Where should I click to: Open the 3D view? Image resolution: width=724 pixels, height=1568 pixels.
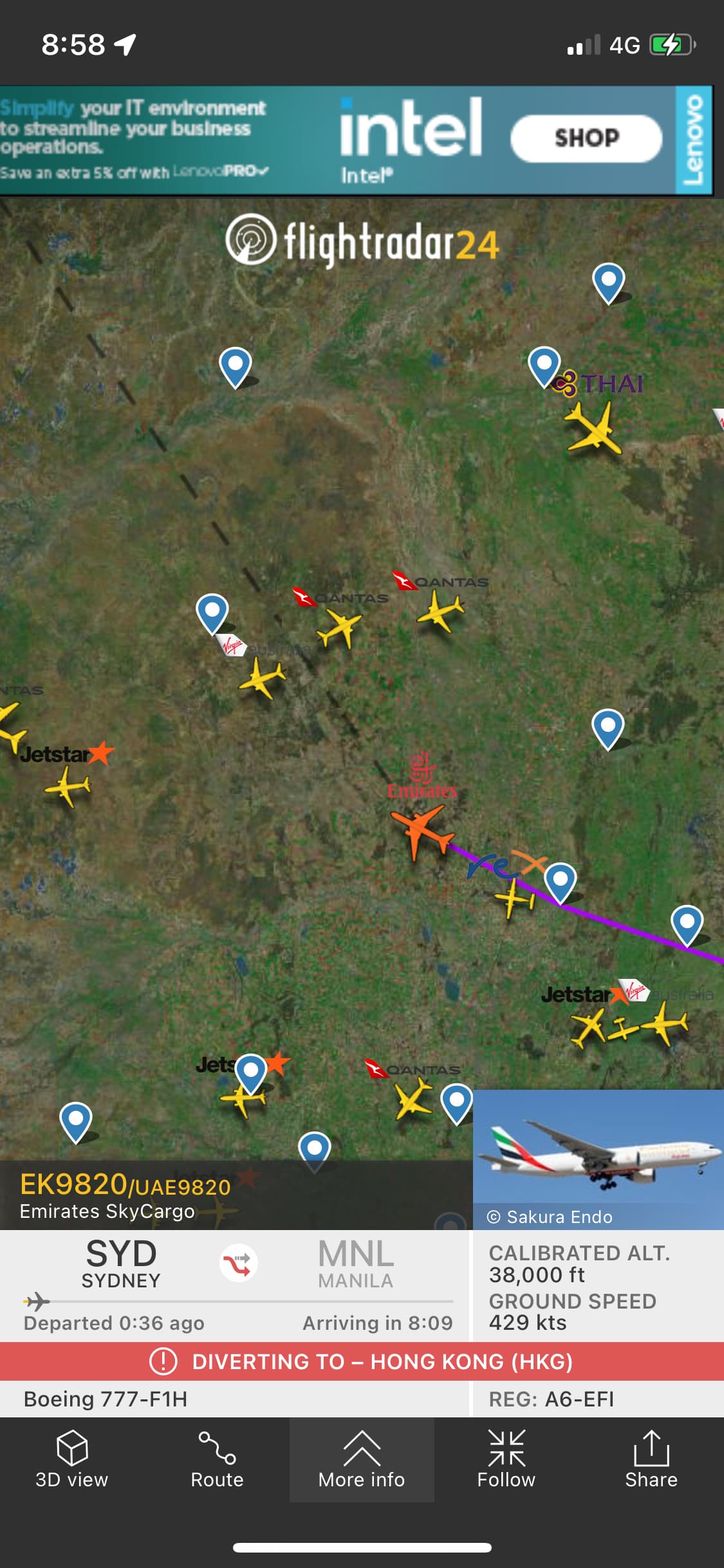[x=71, y=1459]
